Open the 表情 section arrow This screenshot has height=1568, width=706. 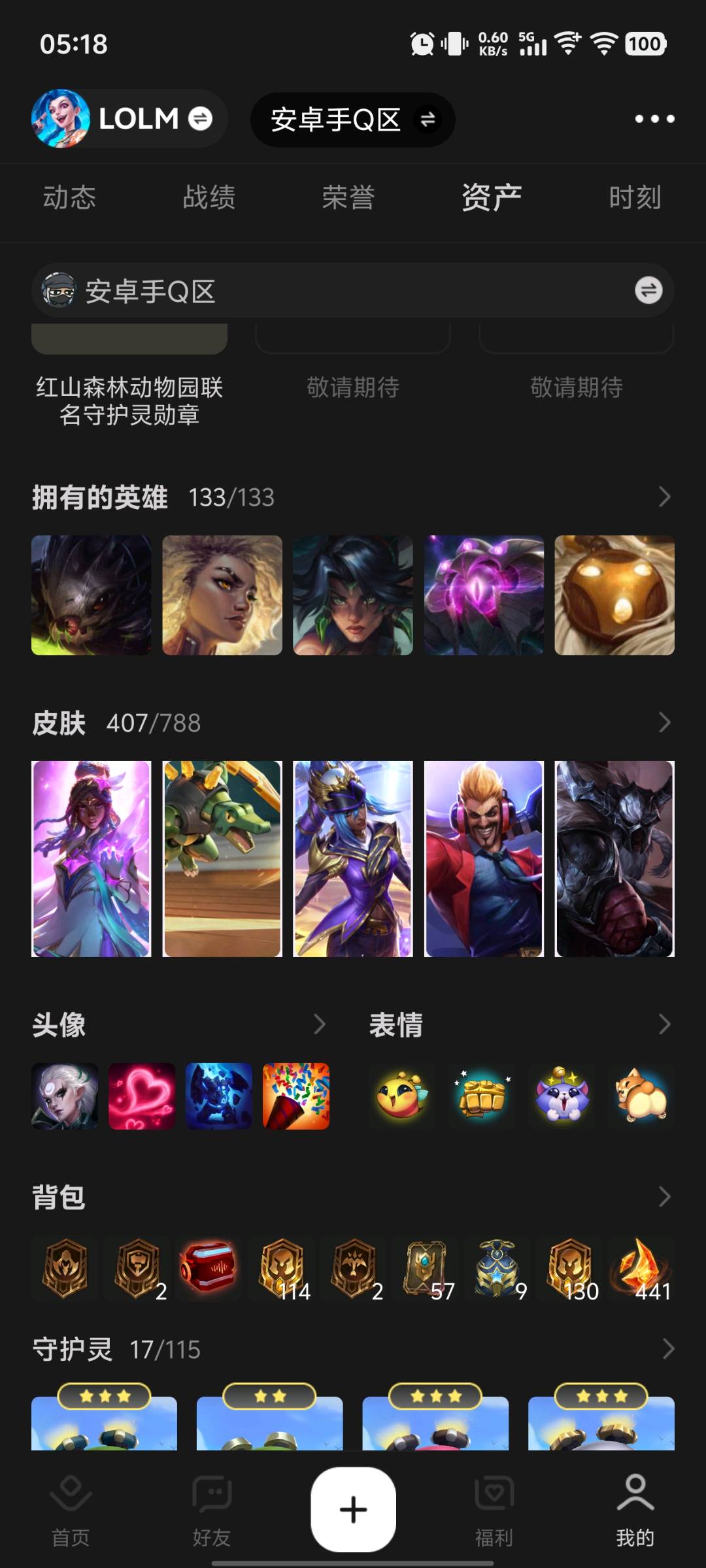tap(664, 1024)
